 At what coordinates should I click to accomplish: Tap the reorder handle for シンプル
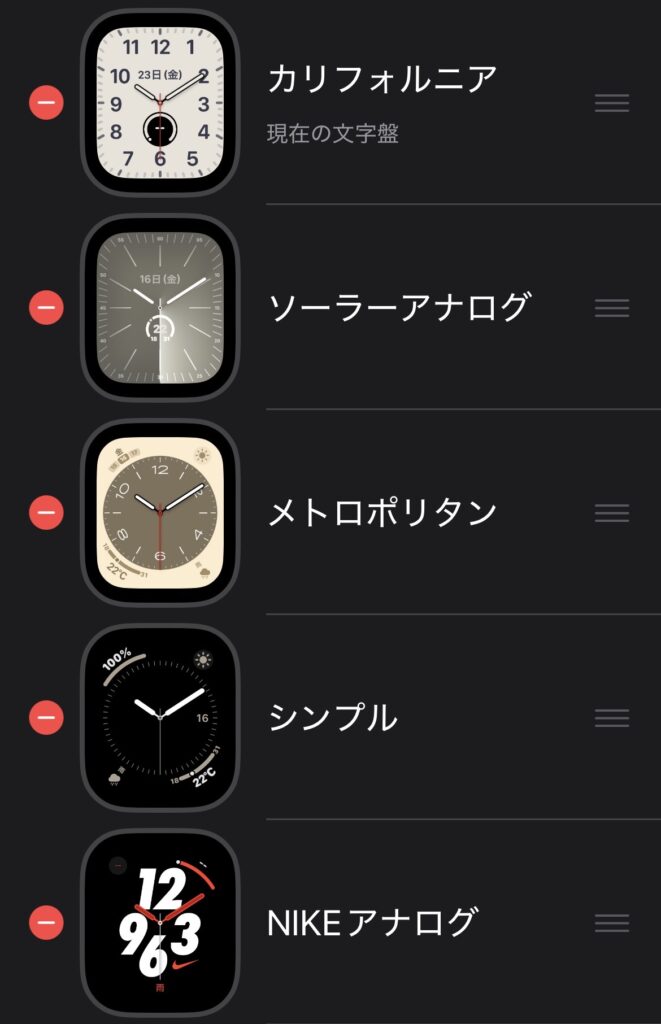point(611,717)
